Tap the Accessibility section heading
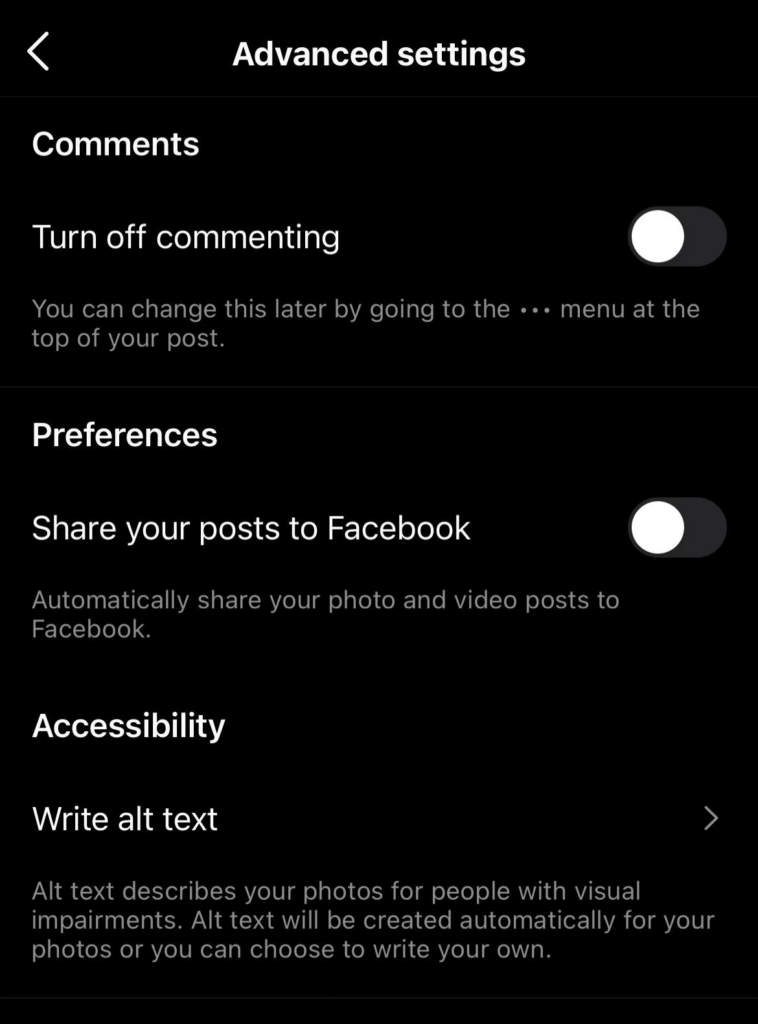758x1024 pixels. (128, 726)
